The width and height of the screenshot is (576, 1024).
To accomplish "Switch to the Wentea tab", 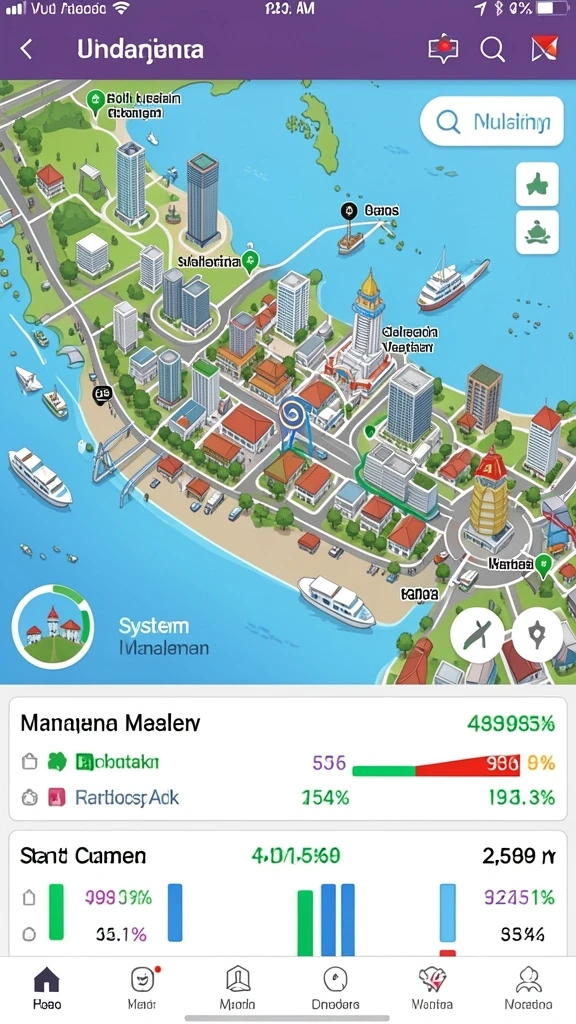I will pyautogui.click(x=432, y=987).
